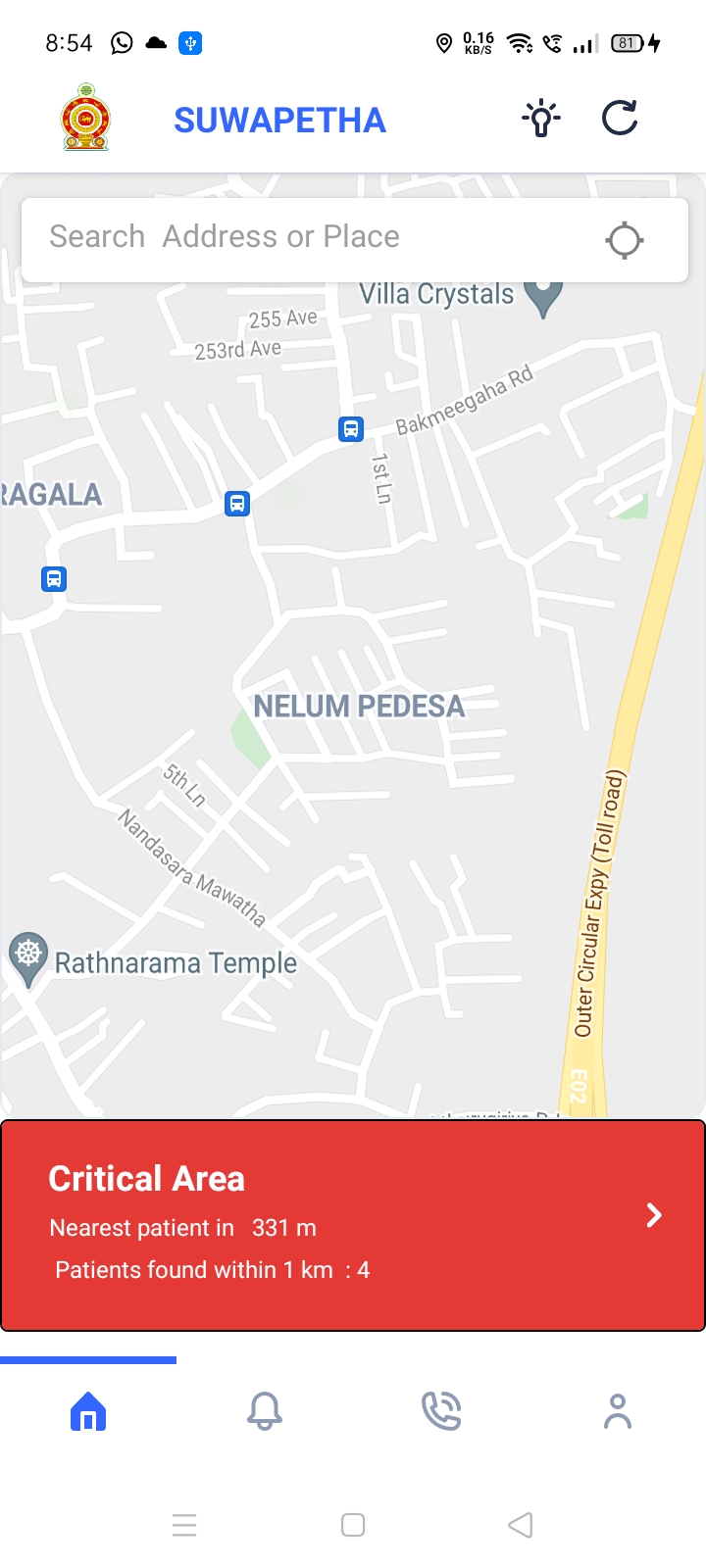This screenshot has height=1568, width=706.
Task: Open the notifications bell tab
Action: (x=265, y=1411)
